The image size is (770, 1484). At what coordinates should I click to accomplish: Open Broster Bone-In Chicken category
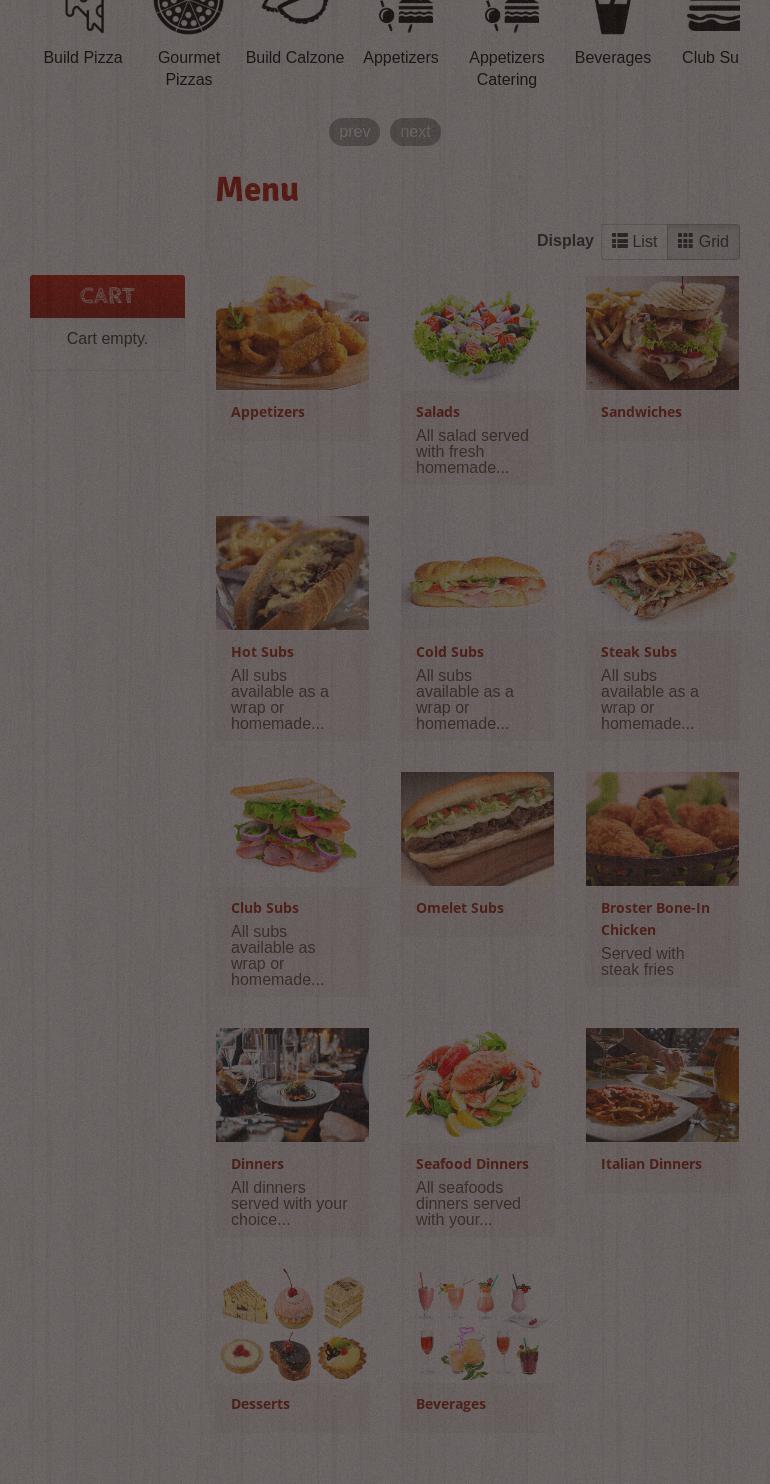point(662,880)
